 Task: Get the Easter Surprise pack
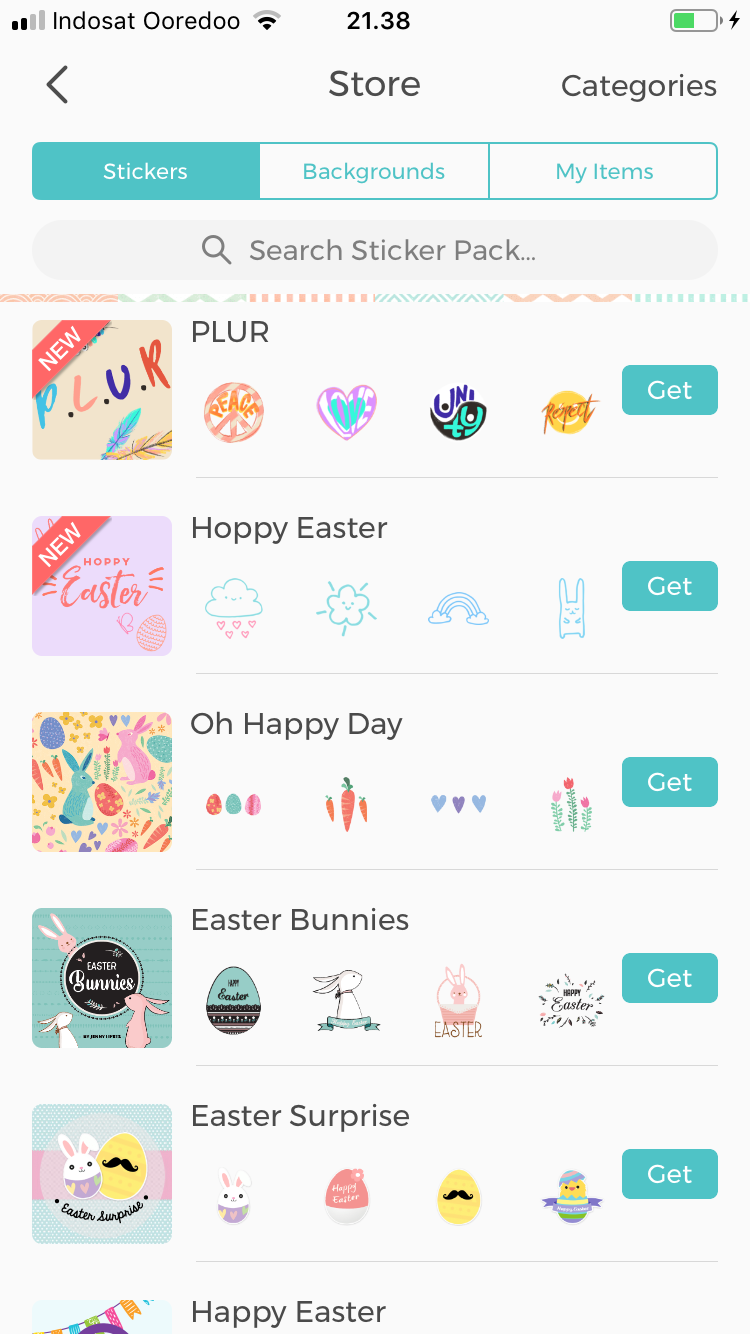point(670,1174)
